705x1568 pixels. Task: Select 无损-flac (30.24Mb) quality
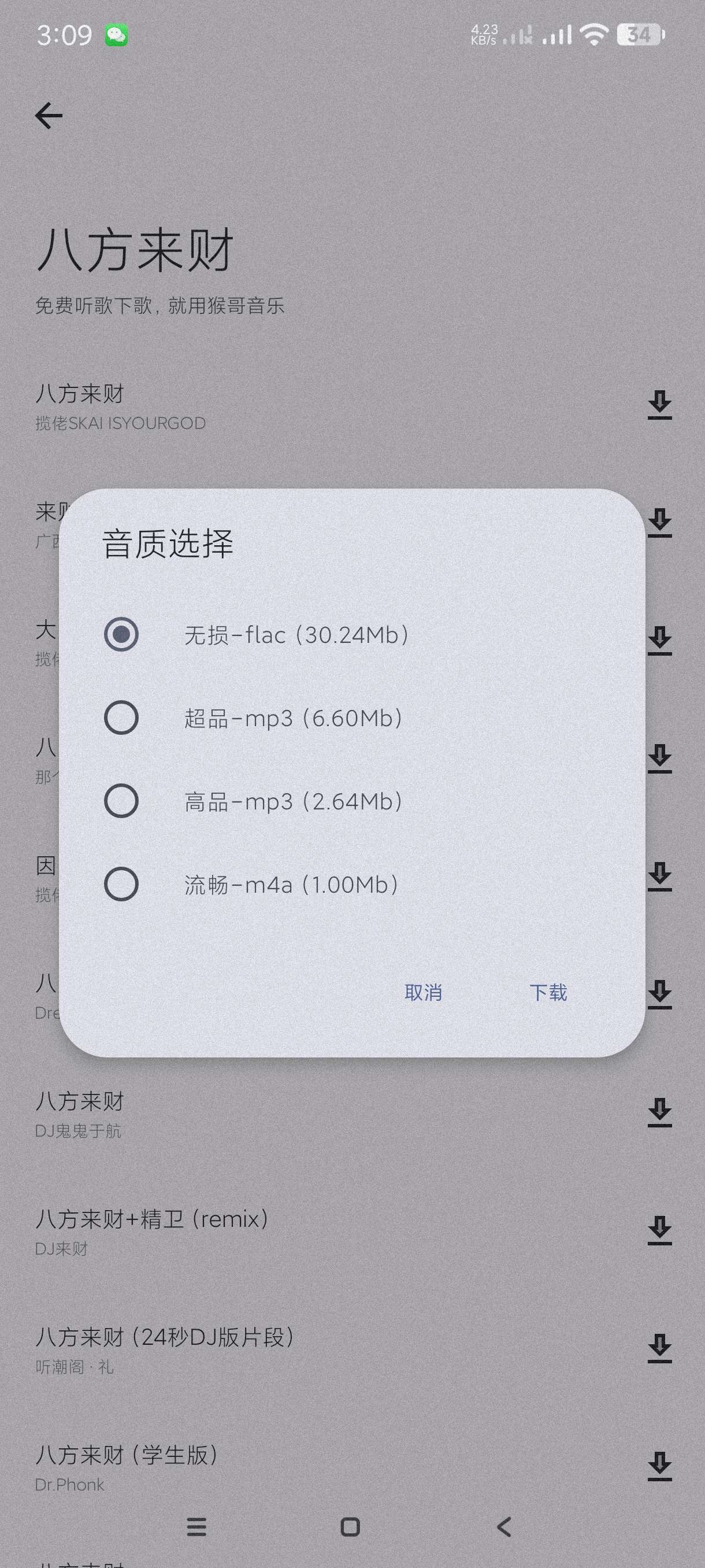coord(121,634)
